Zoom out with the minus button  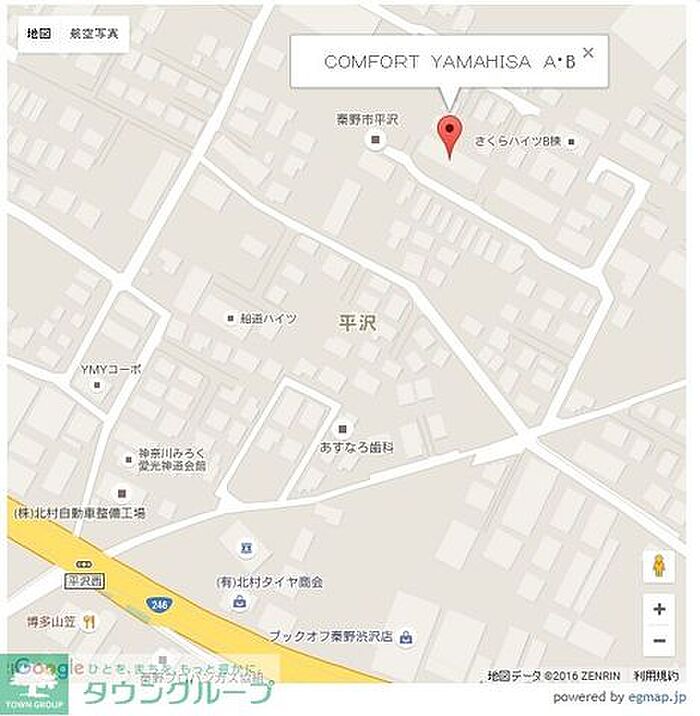659,640
